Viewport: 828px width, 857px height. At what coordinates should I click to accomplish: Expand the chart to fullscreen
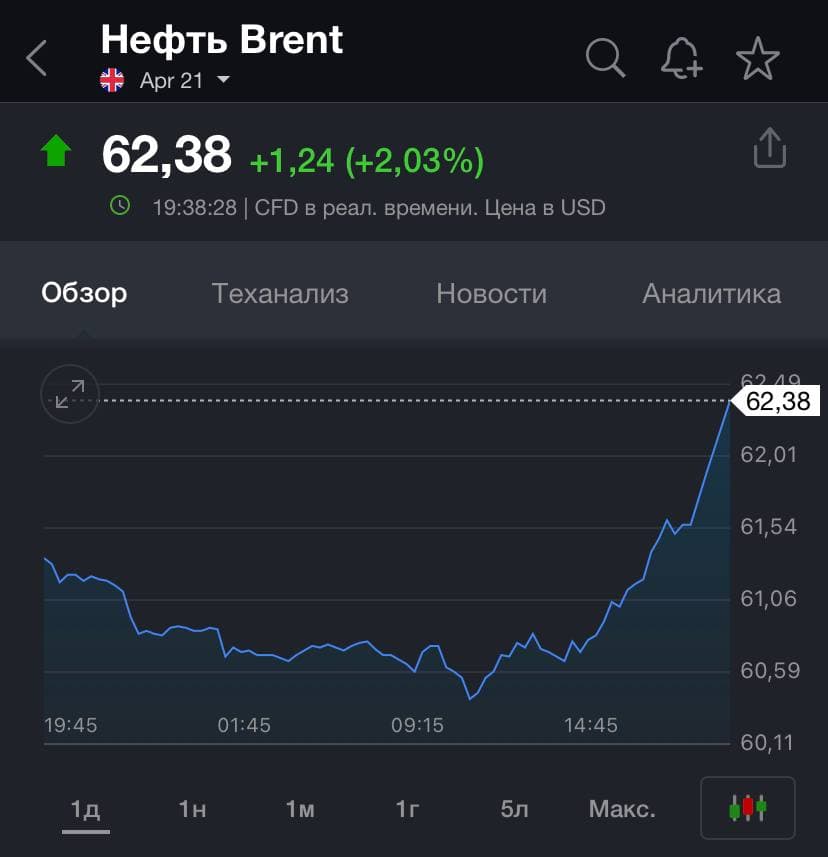click(70, 394)
